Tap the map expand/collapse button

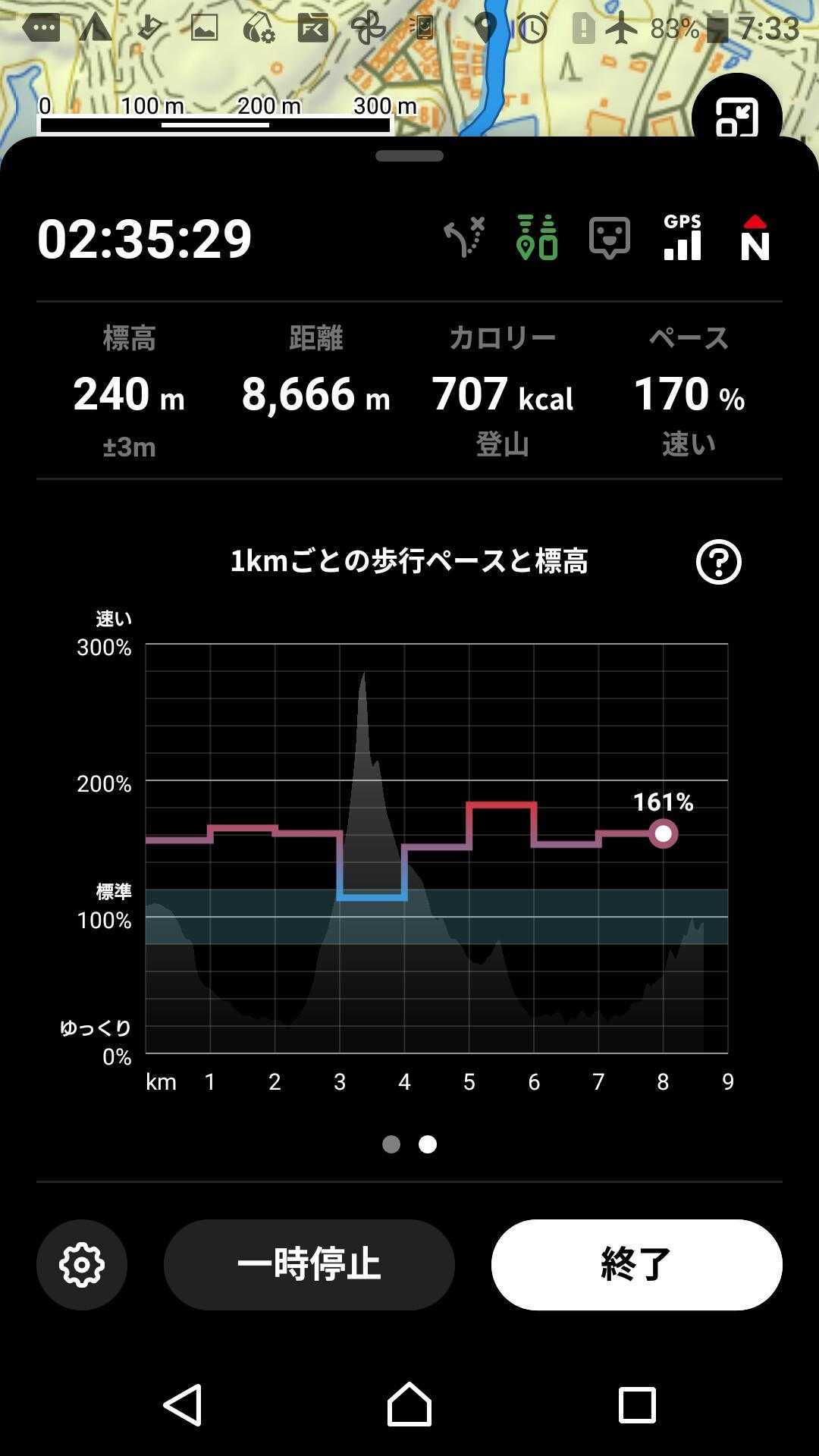[736, 117]
